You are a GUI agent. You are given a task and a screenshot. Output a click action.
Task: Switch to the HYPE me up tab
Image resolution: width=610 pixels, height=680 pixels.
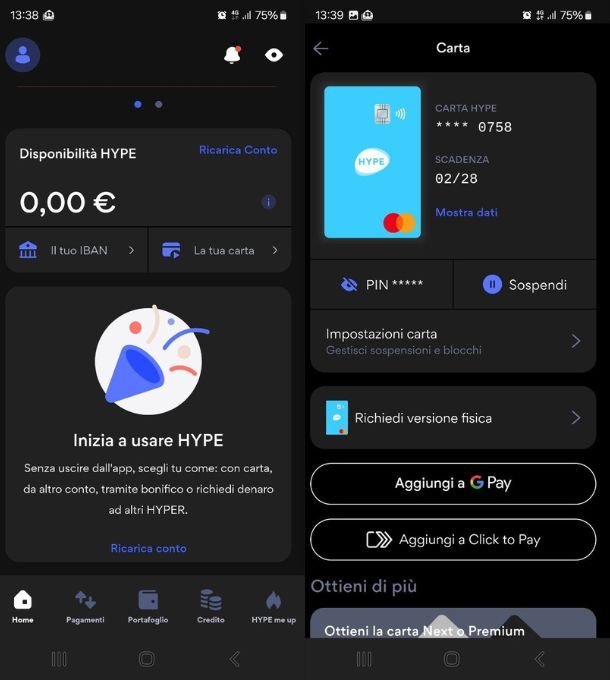[x=273, y=607]
